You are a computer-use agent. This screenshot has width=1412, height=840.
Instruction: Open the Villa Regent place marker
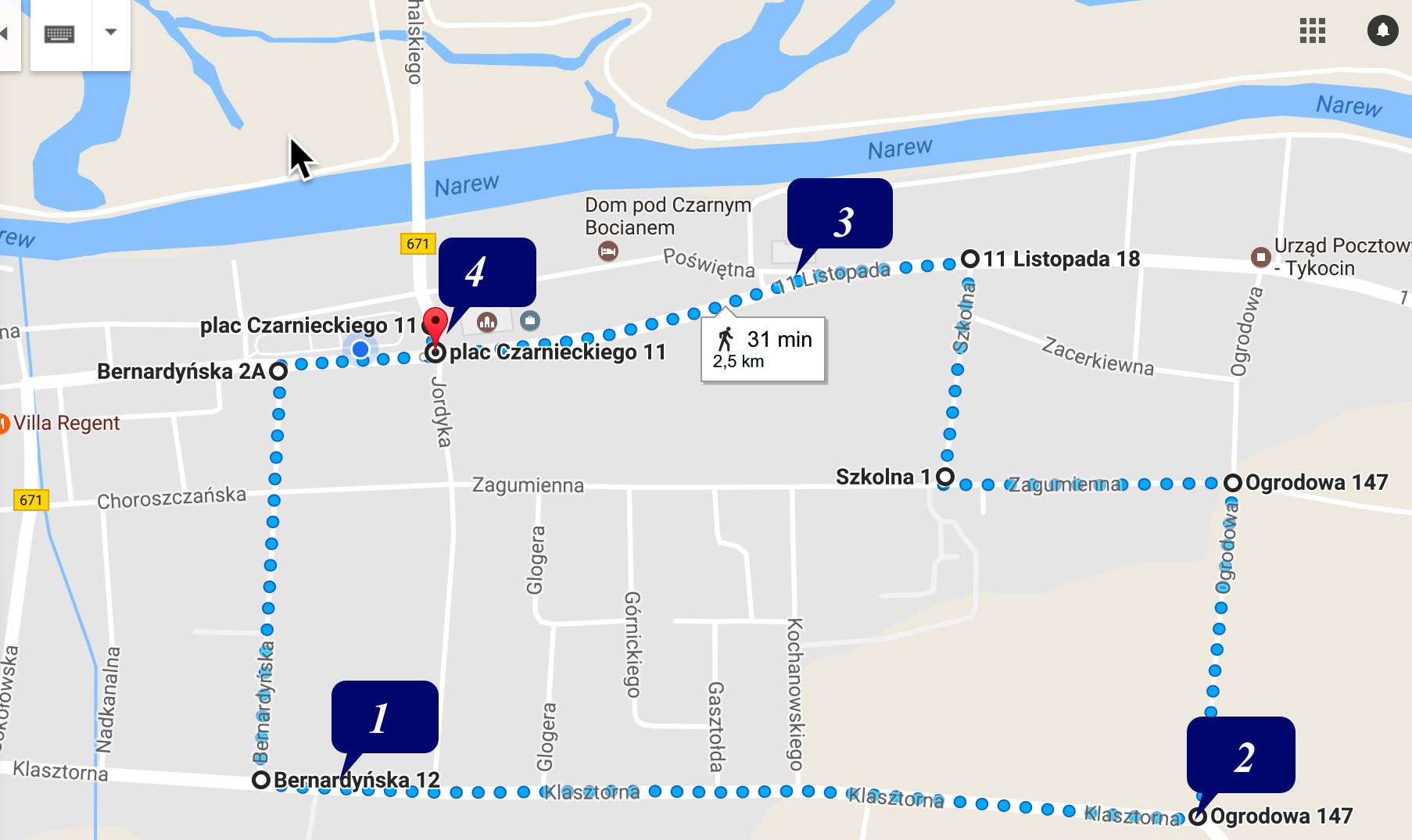click(x=5, y=424)
